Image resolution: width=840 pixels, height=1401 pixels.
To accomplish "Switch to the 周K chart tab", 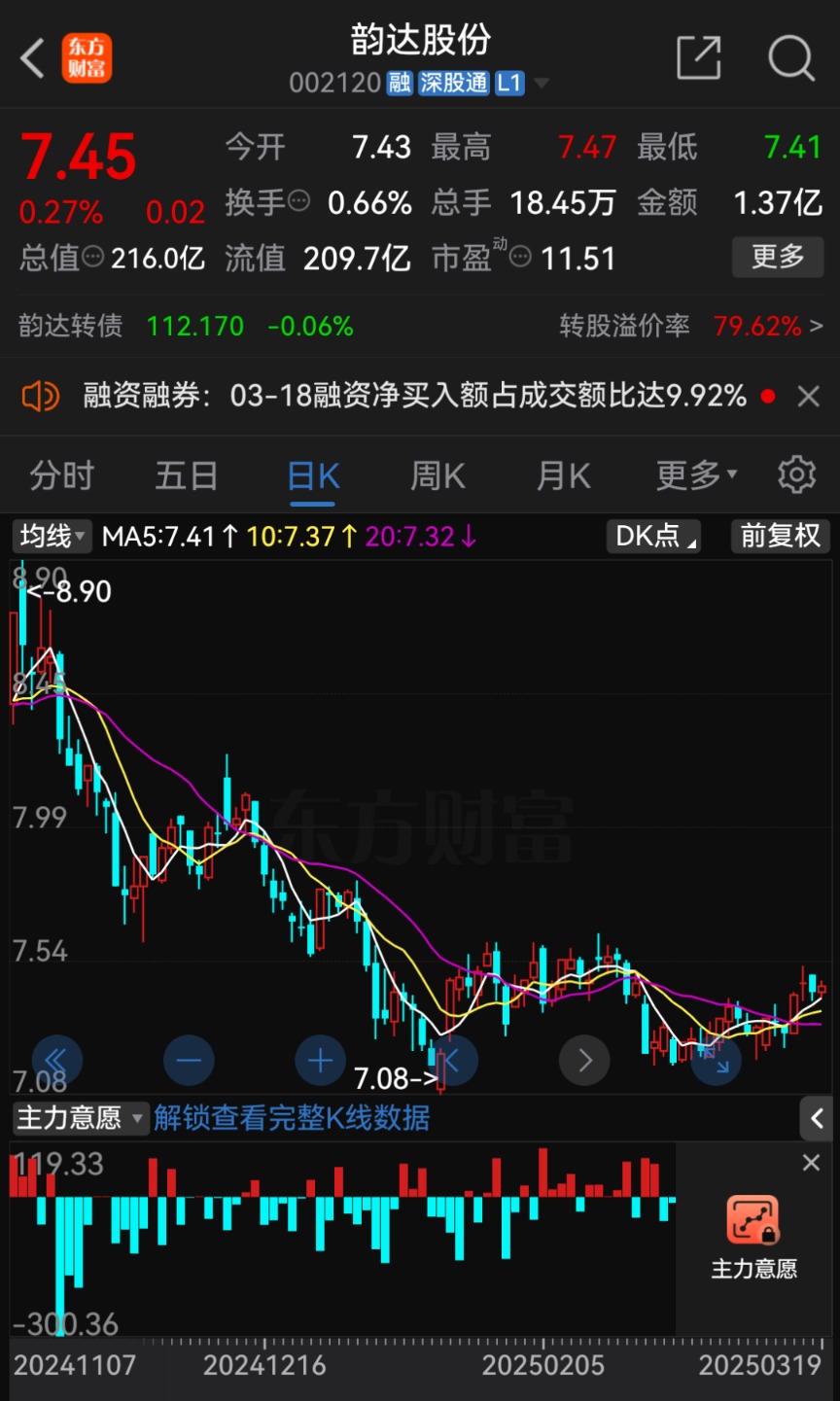I will [437, 476].
